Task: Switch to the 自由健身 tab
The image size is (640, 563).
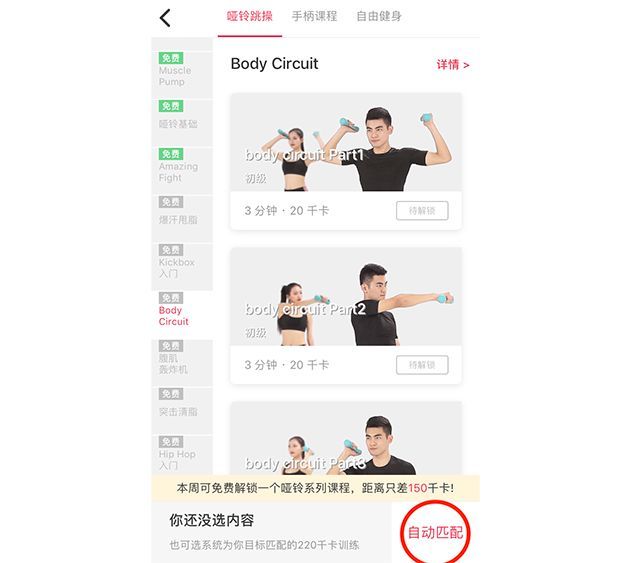Action: click(379, 17)
